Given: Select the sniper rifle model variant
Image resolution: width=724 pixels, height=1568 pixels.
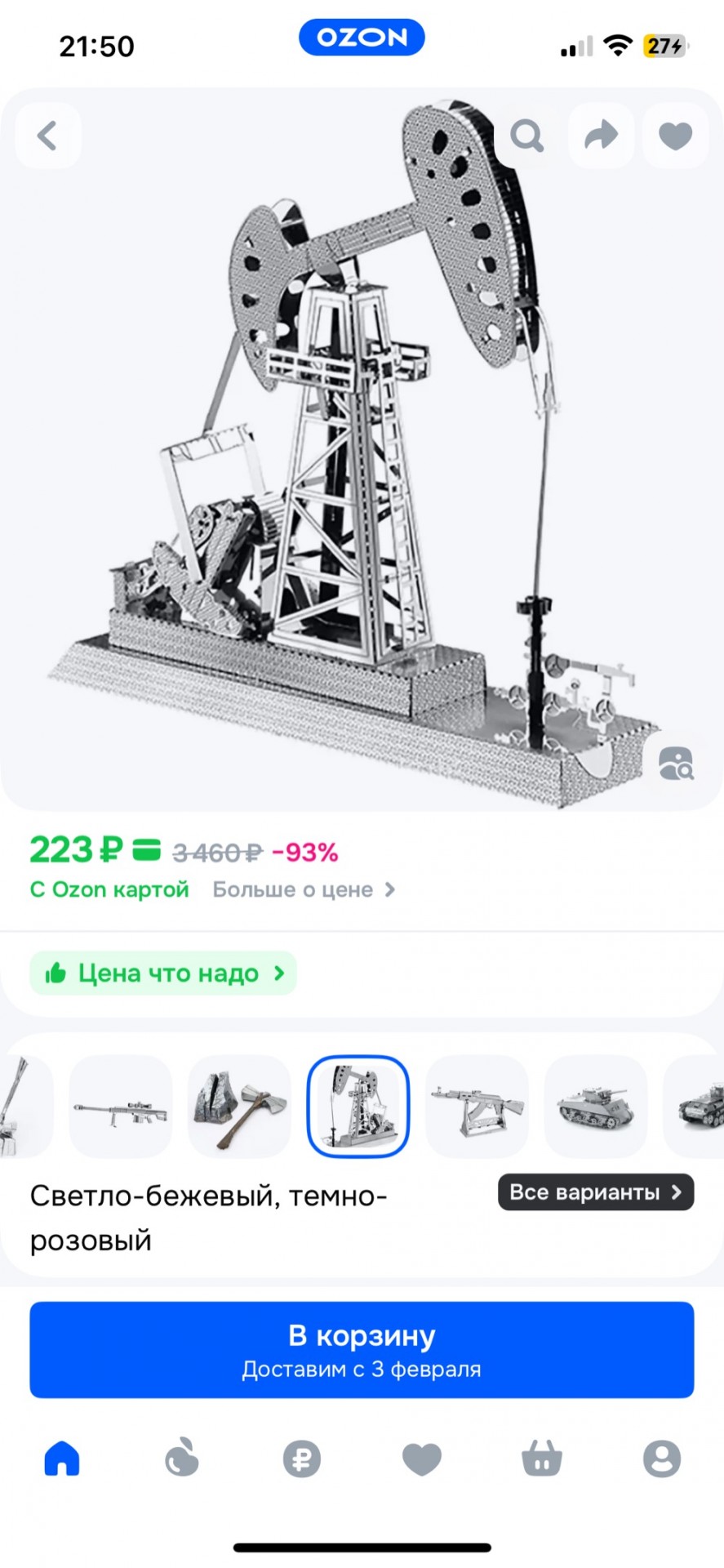Looking at the screenshot, I should click(x=121, y=1107).
